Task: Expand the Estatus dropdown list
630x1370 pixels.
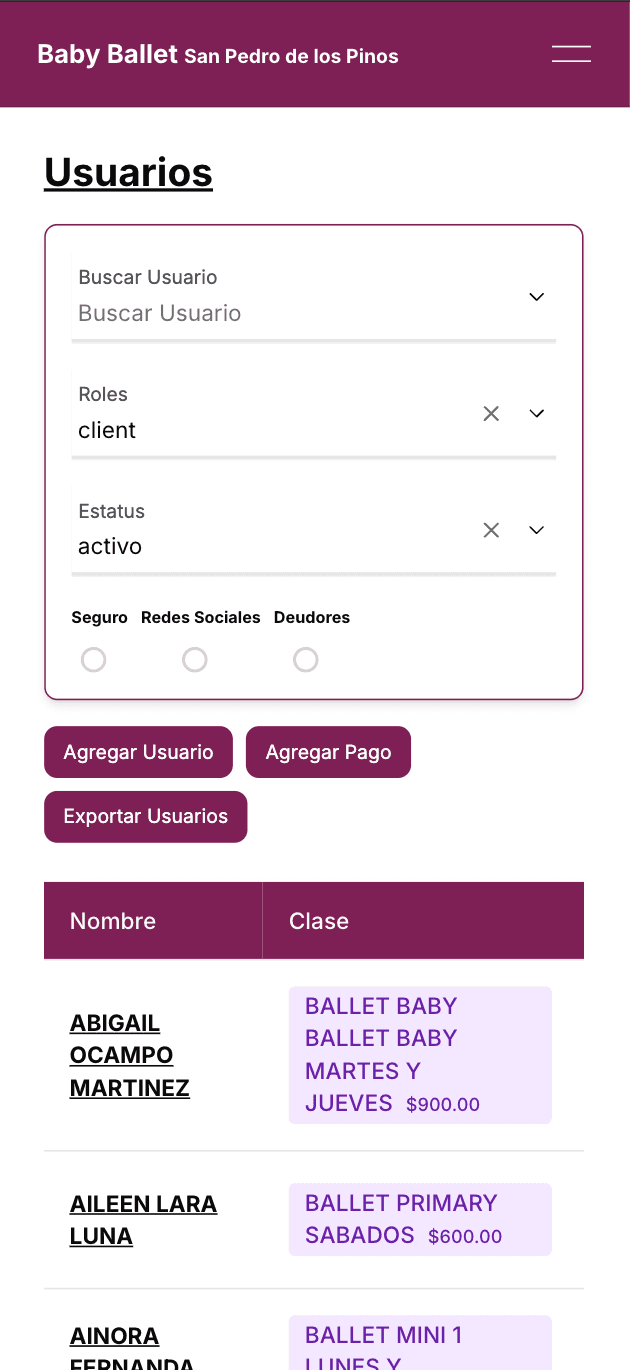Action: coord(537,530)
